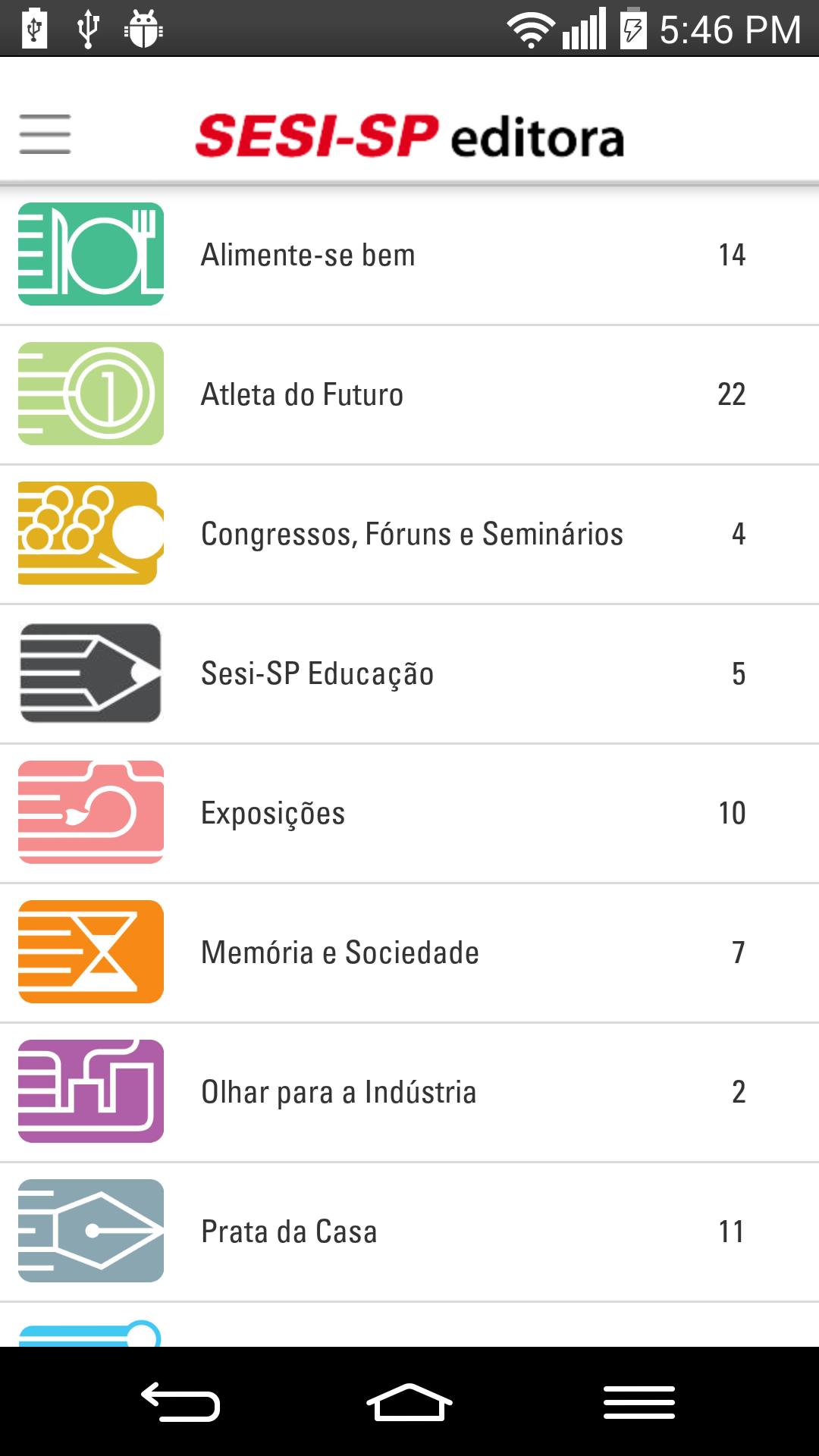
Task: Select the Atleta do Futuro medal icon
Action: (x=89, y=394)
